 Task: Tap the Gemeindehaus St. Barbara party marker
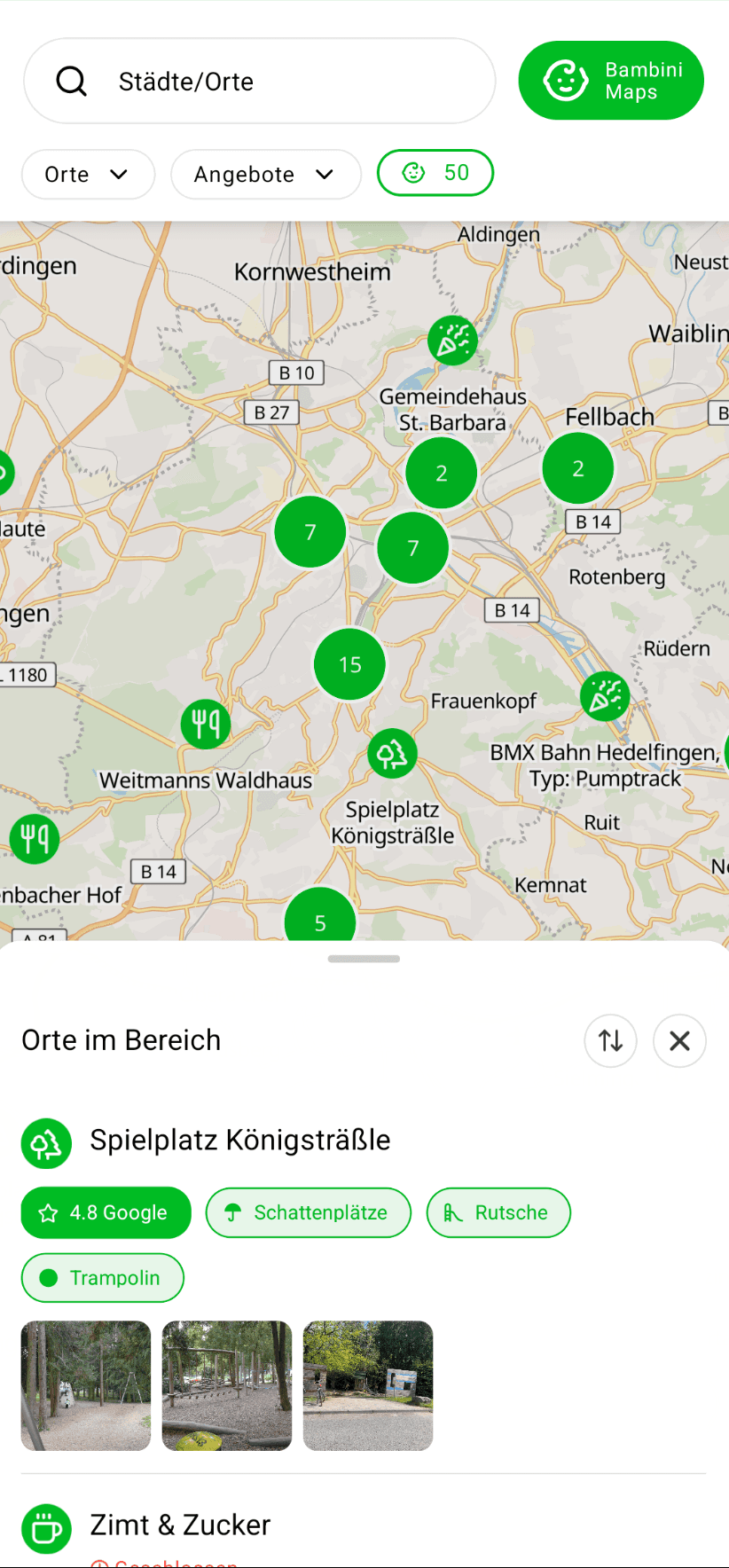point(452,341)
